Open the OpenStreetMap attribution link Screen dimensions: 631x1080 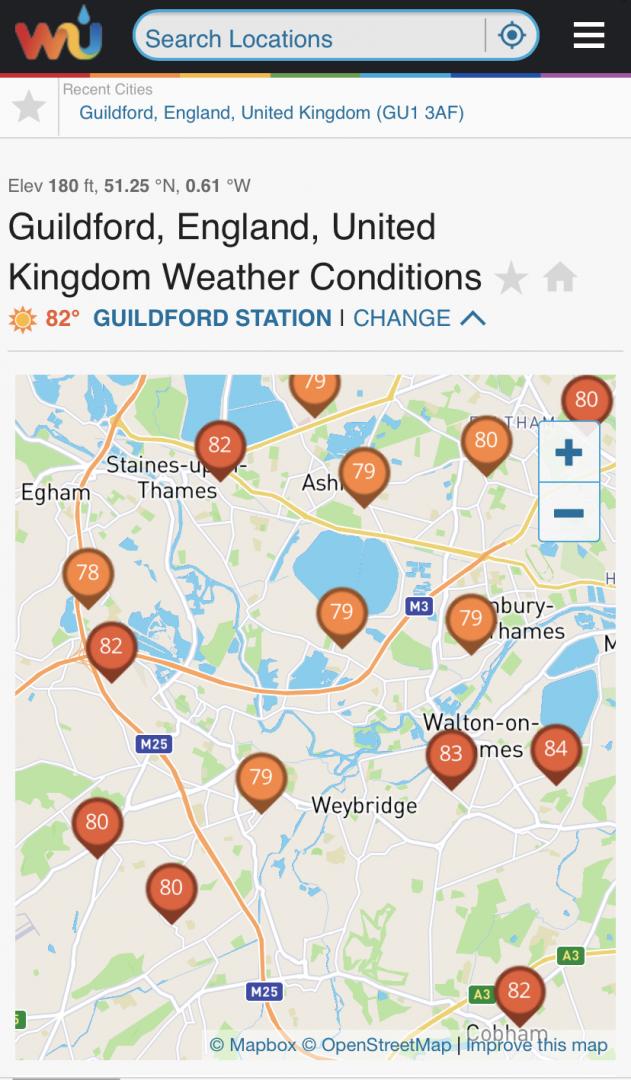(376, 1045)
